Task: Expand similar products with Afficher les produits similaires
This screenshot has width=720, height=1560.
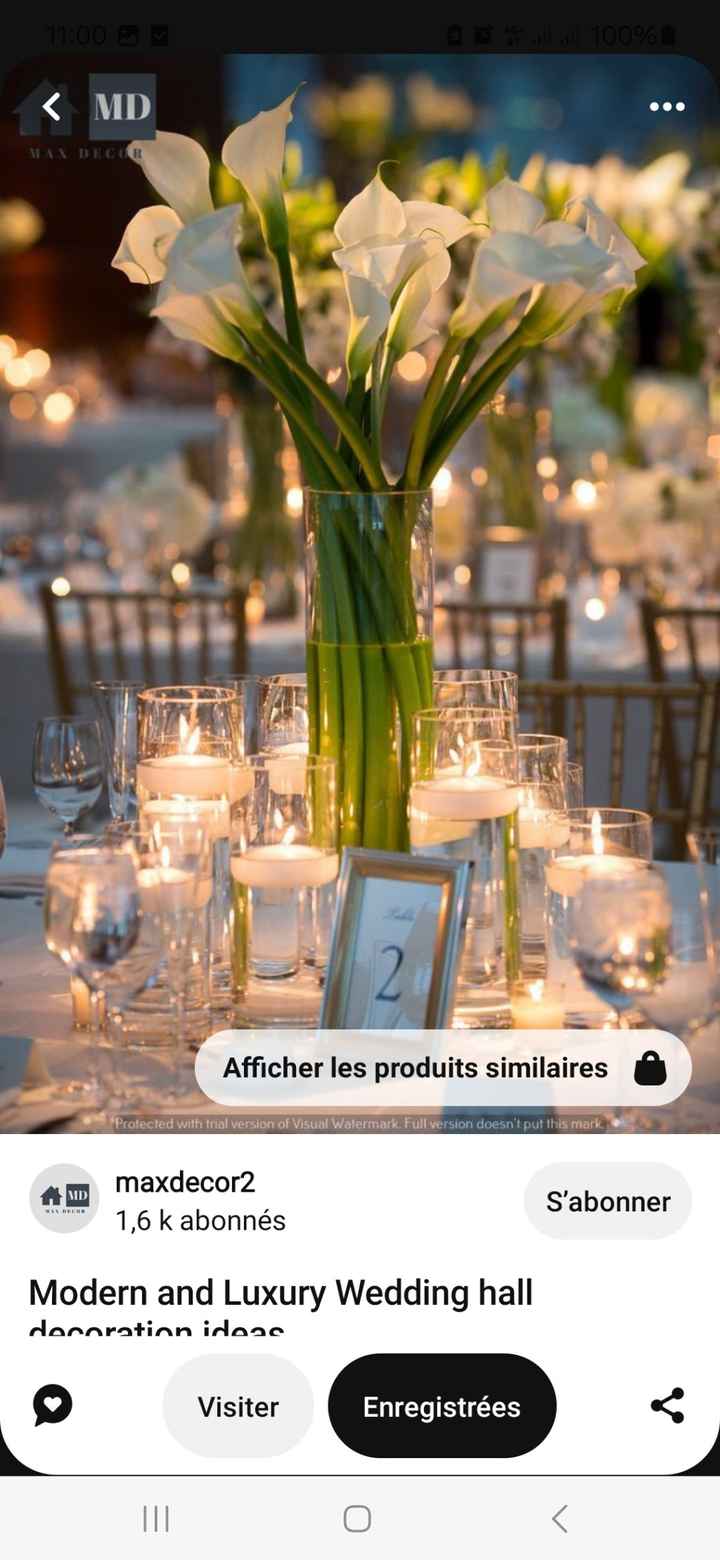Action: (x=415, y=1068)
